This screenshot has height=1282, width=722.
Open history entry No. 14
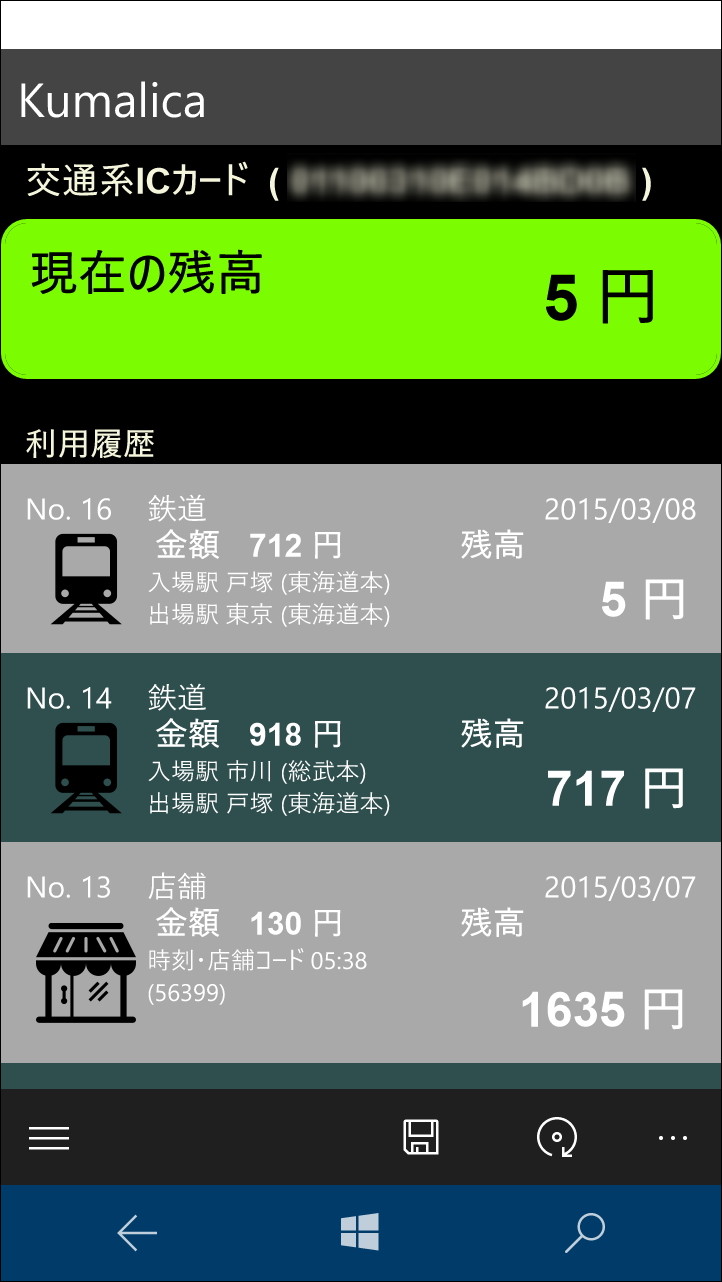[360, 747]
